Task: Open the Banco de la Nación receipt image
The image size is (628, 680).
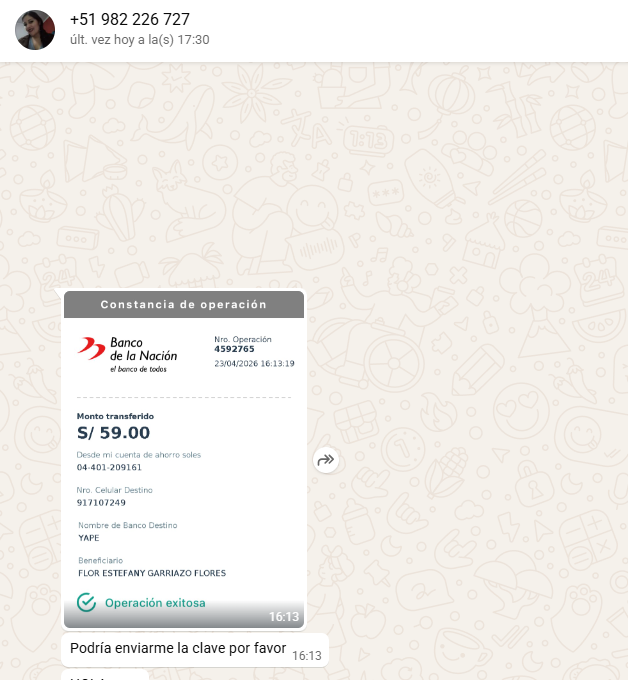Action: (184, 460)
